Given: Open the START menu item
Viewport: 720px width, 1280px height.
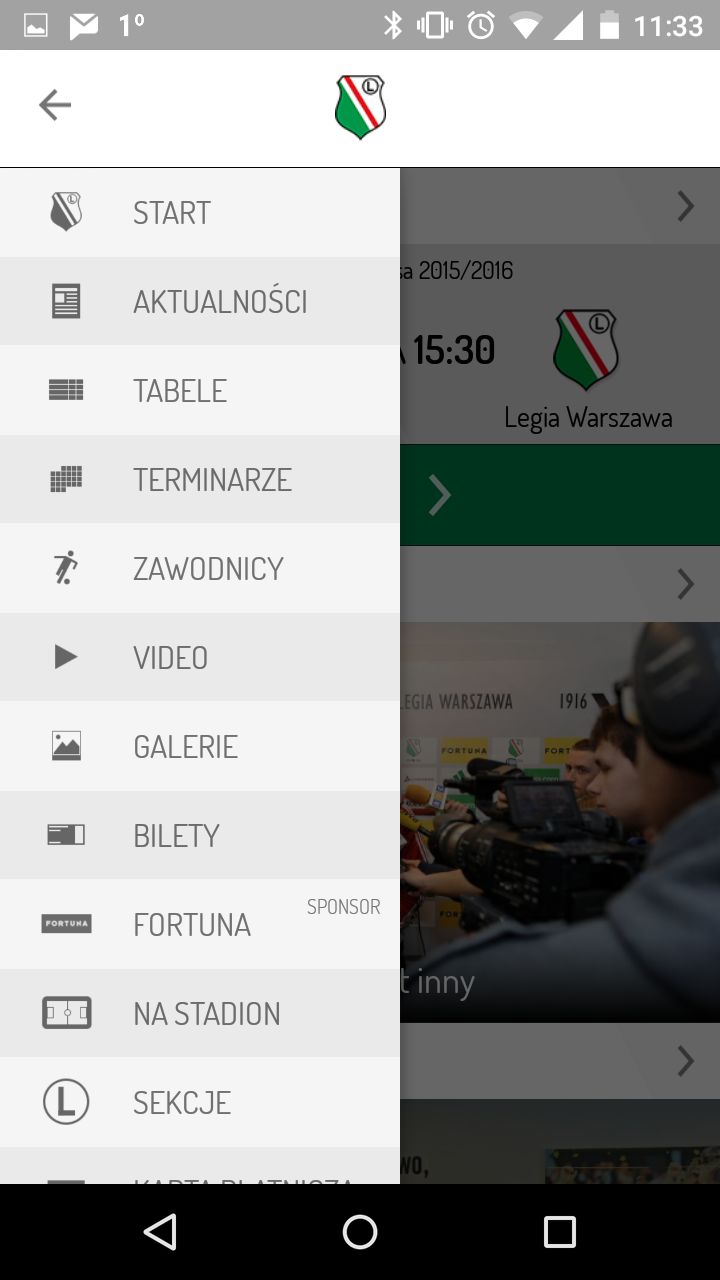Looking at the screenshot, I should coord(200,212).
